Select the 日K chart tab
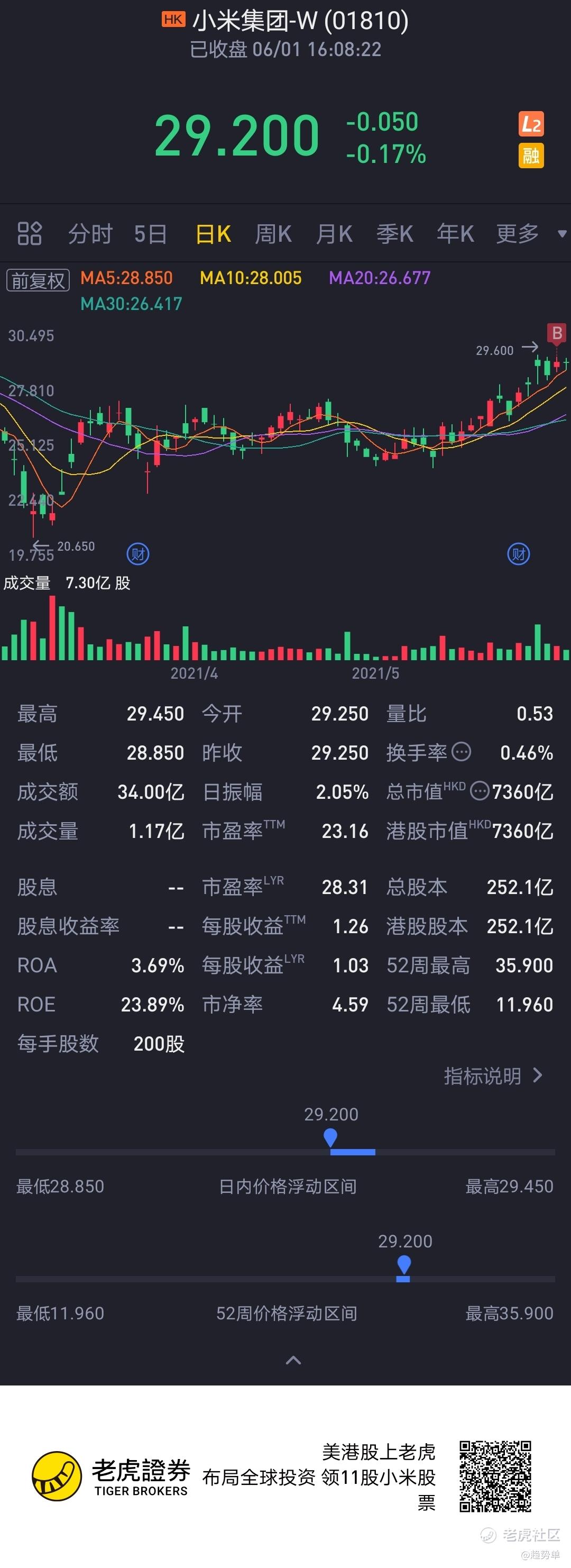571x1568 pixels. coord(213,234)
